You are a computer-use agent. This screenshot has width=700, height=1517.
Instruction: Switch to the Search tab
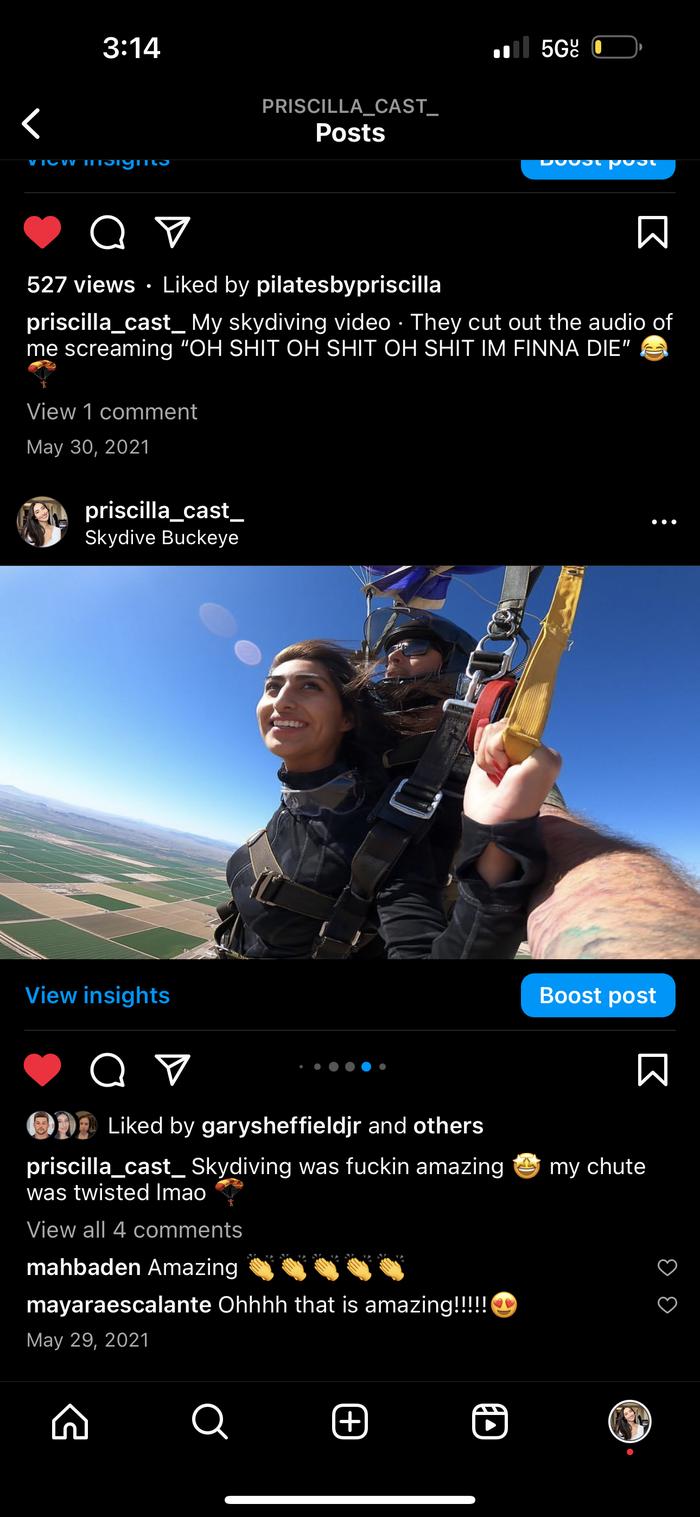click(210, 1421)
